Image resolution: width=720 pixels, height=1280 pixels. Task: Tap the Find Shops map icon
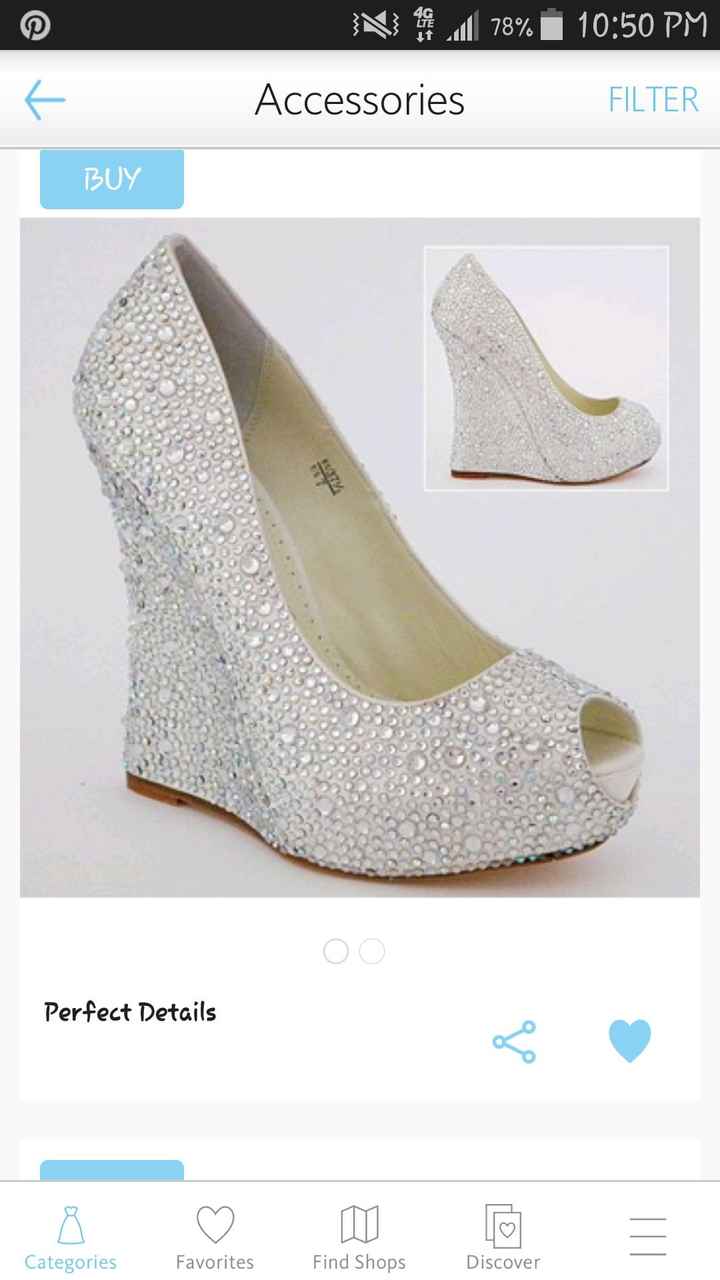coord(358,1232)
